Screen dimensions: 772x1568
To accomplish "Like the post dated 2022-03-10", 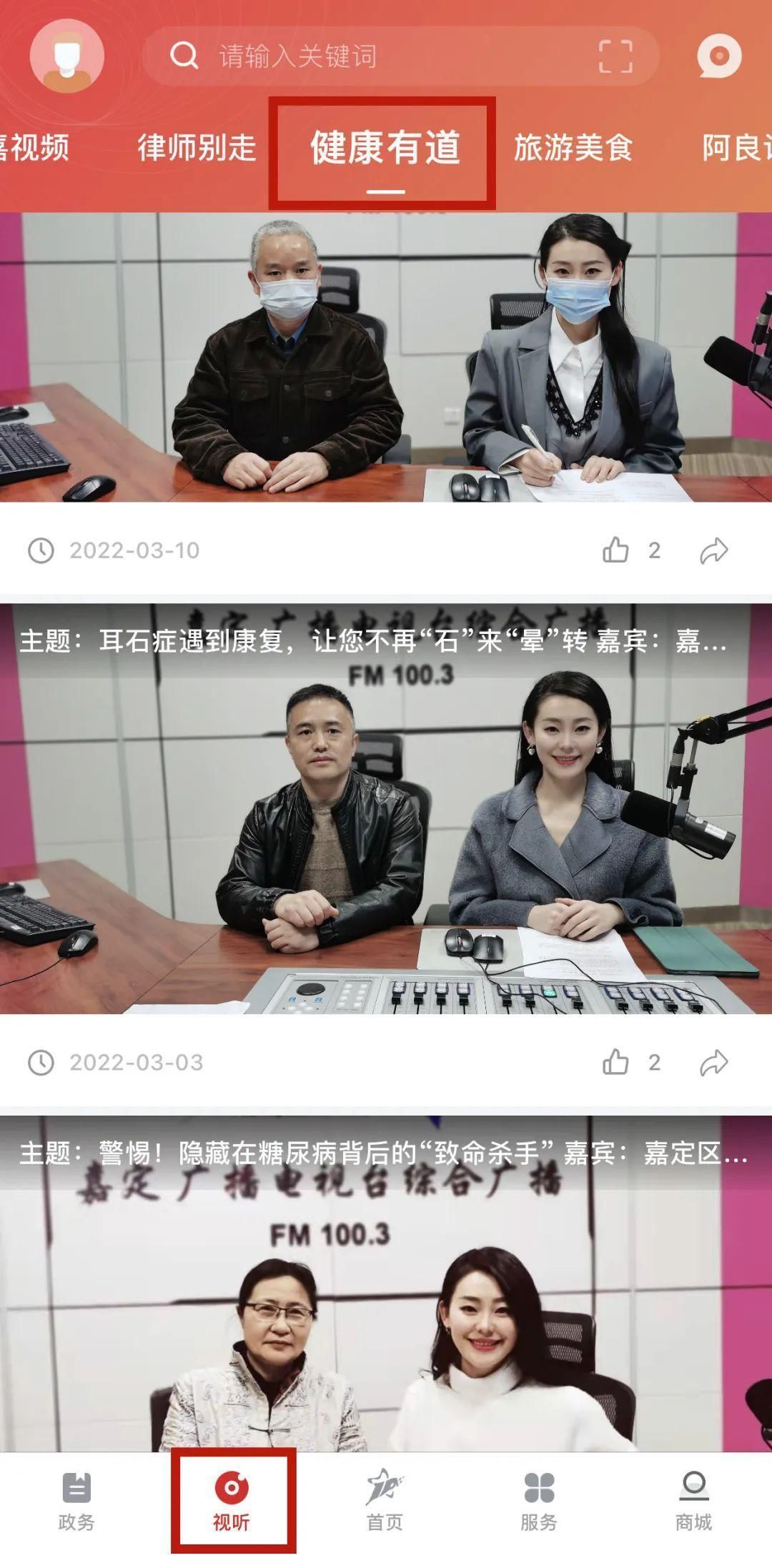I will click(x=616, y=550).
